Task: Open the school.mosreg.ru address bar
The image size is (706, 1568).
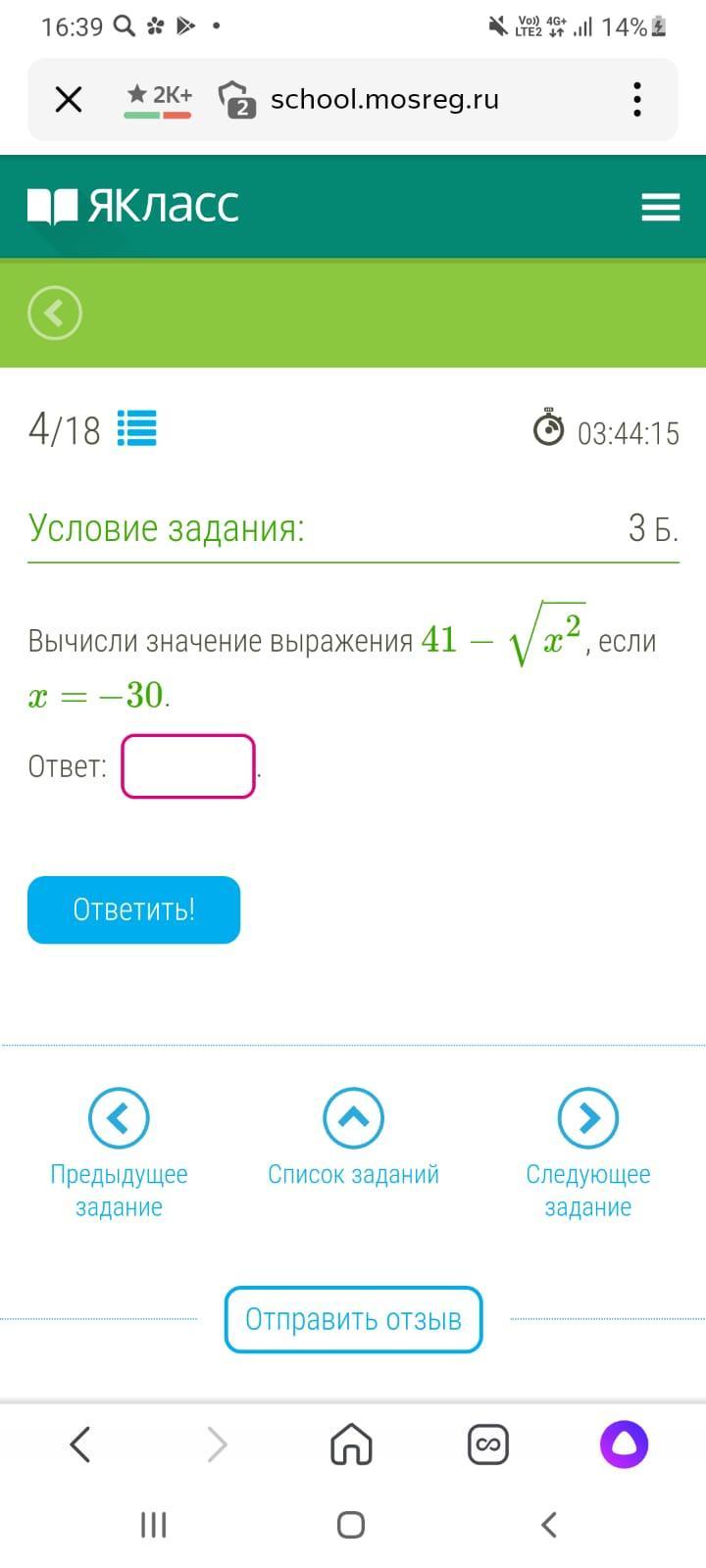Action: (384, 99)
